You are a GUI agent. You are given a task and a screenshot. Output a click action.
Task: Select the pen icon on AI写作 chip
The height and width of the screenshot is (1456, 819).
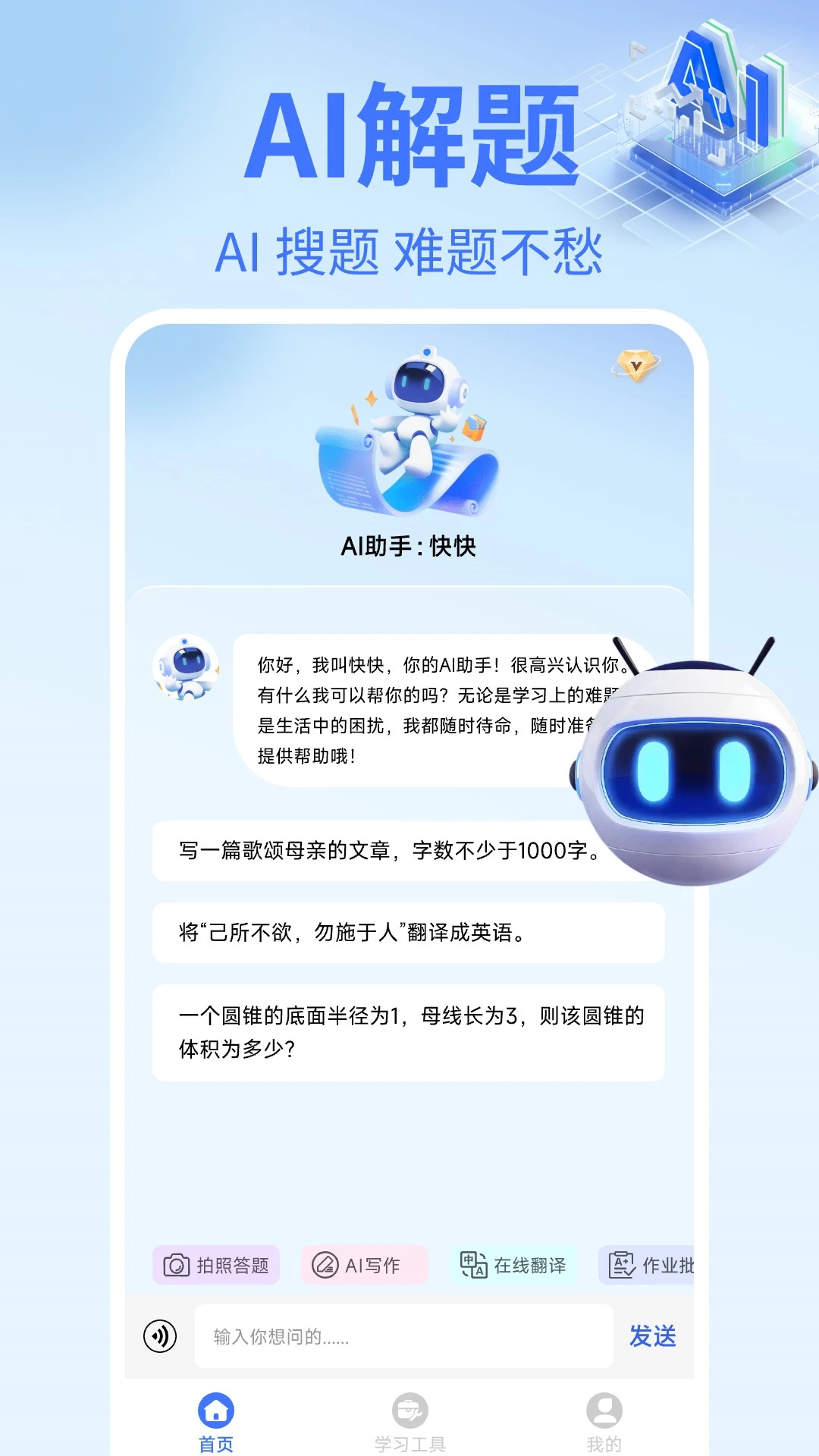click(325, 1265)
